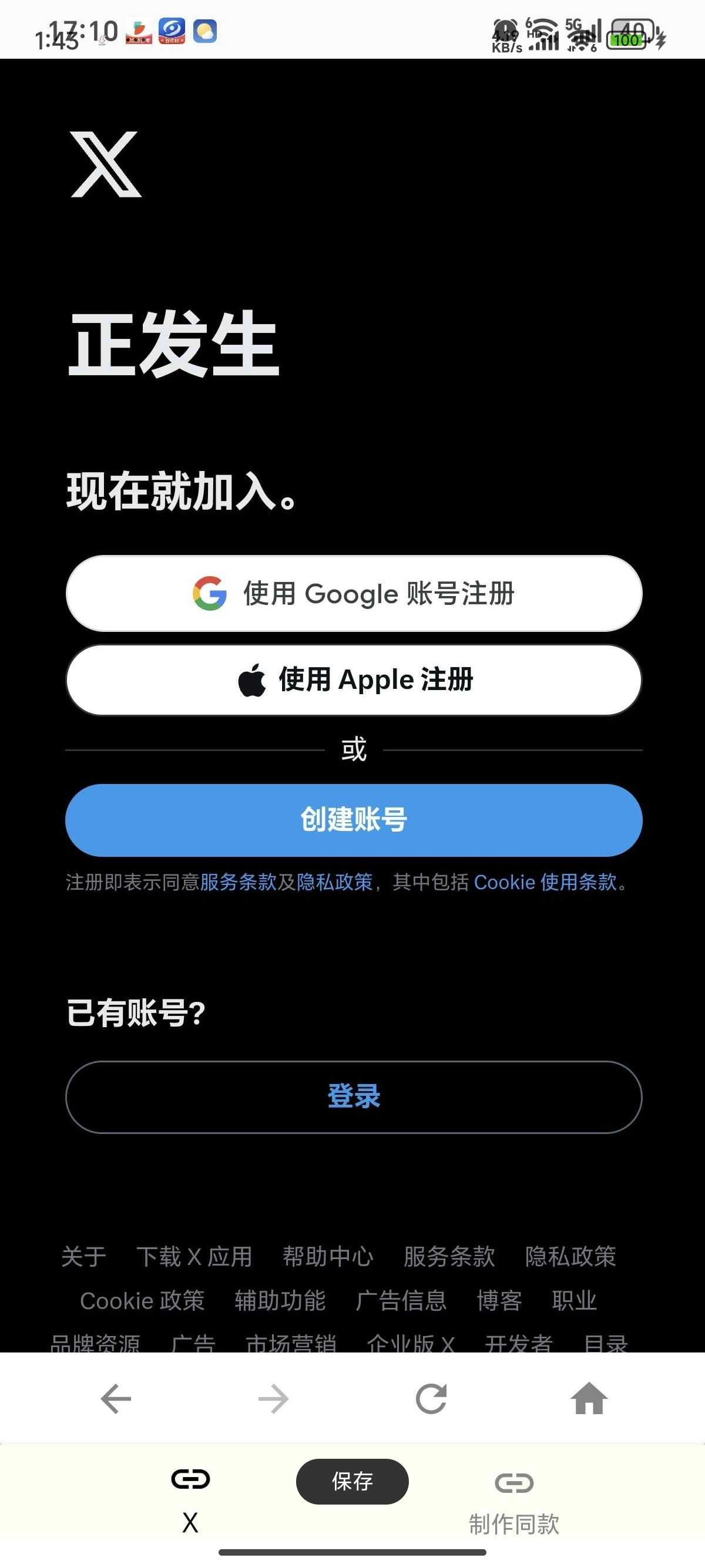Open the 职业 footer link

coord(574,1301)
